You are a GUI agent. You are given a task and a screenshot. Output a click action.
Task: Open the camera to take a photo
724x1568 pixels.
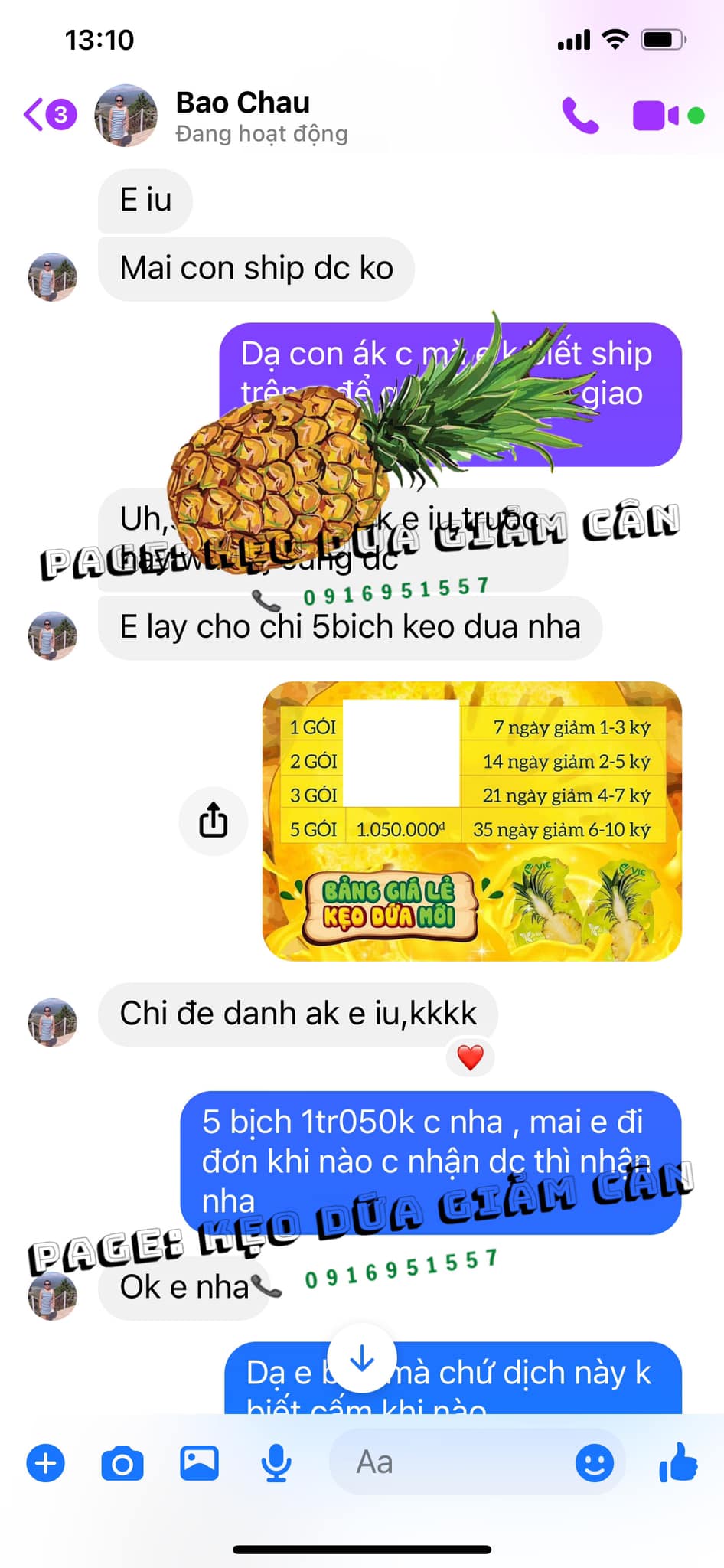pyautogui.click(x=122, y=1463)
